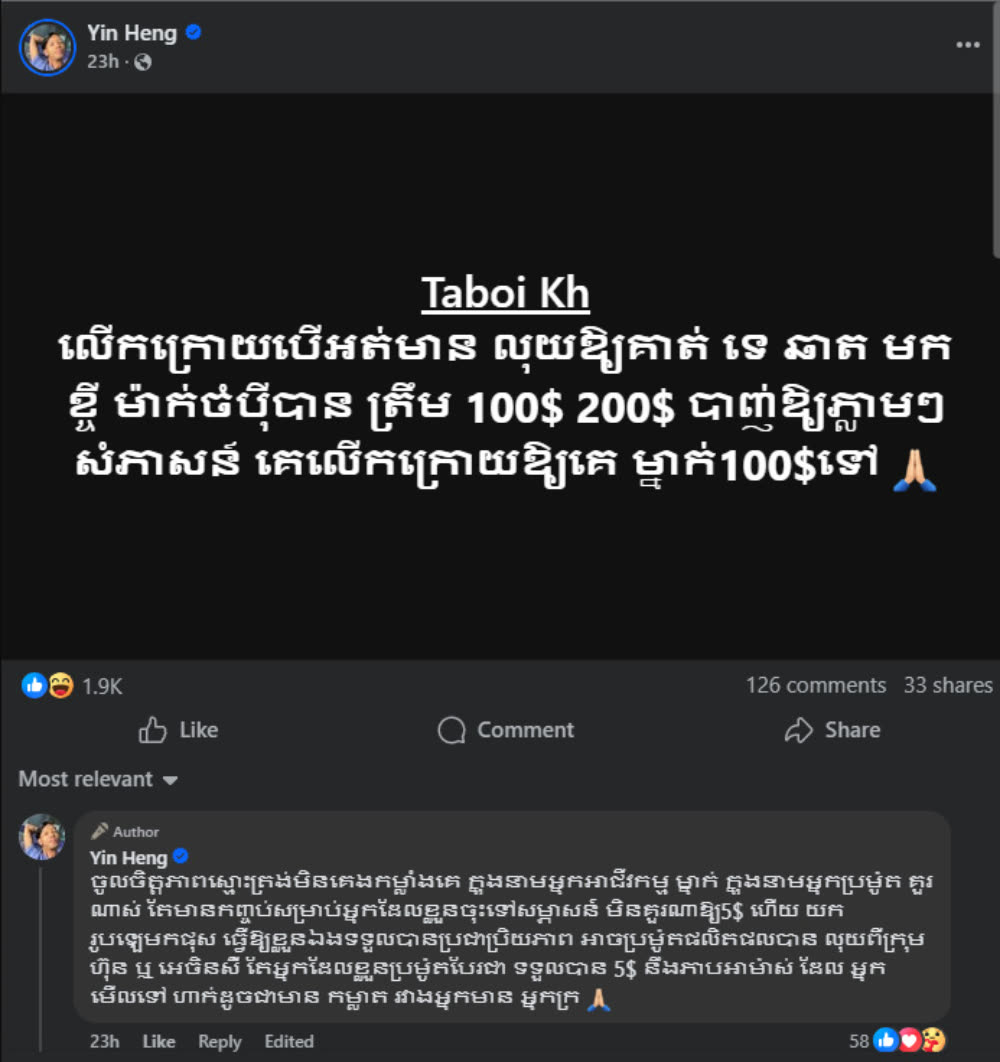Open the 126 comments link
1000x1062 pixels.
[815, 685]
